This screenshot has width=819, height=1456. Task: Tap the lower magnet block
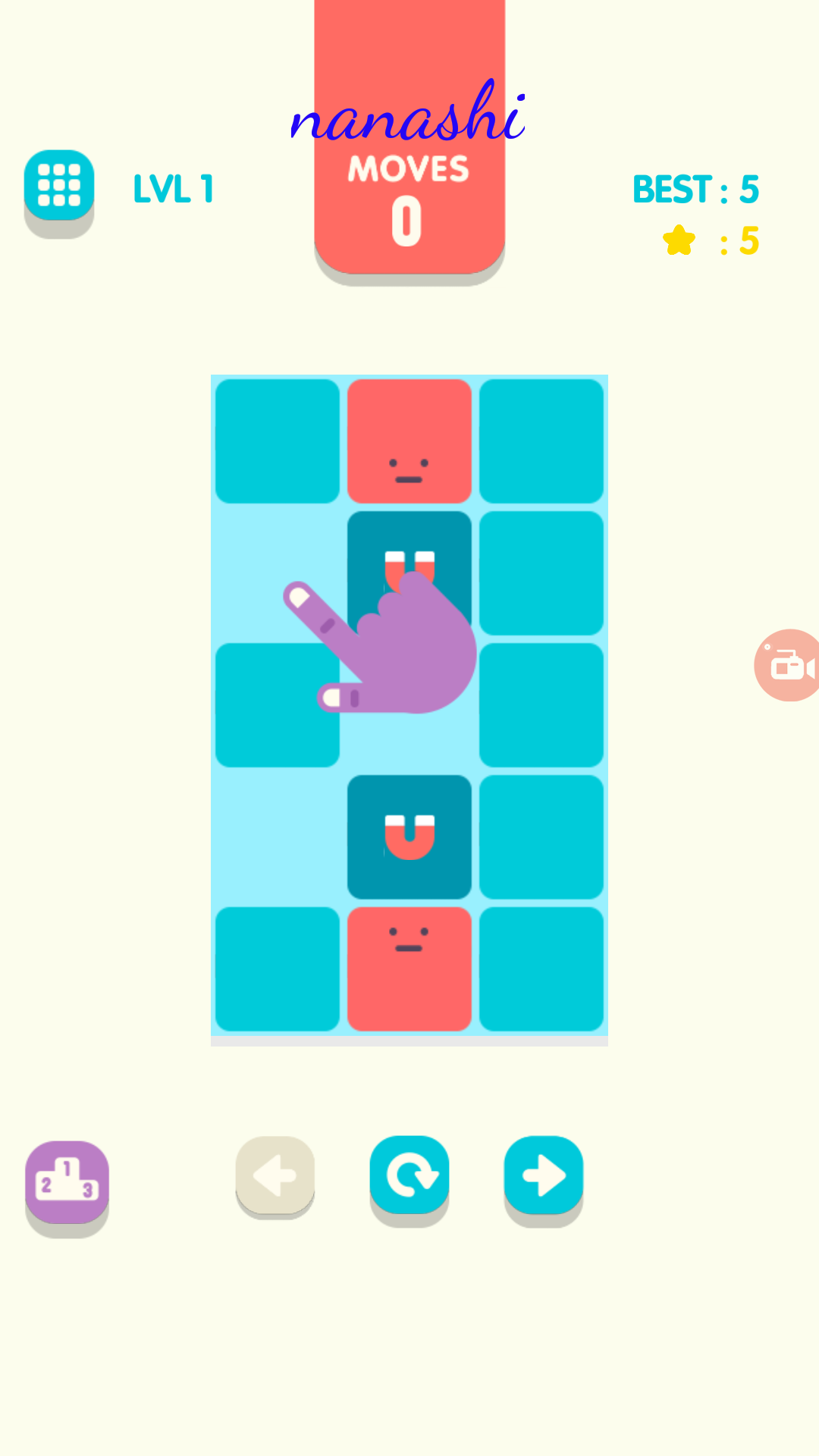point(409,836)
